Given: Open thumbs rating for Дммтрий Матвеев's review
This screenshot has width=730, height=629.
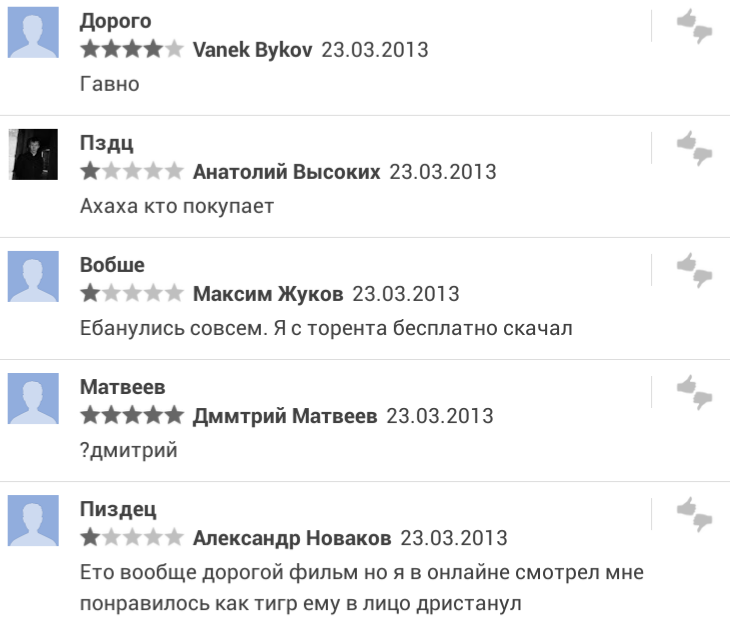Looking at the screenshot, I should coord(693,392).
